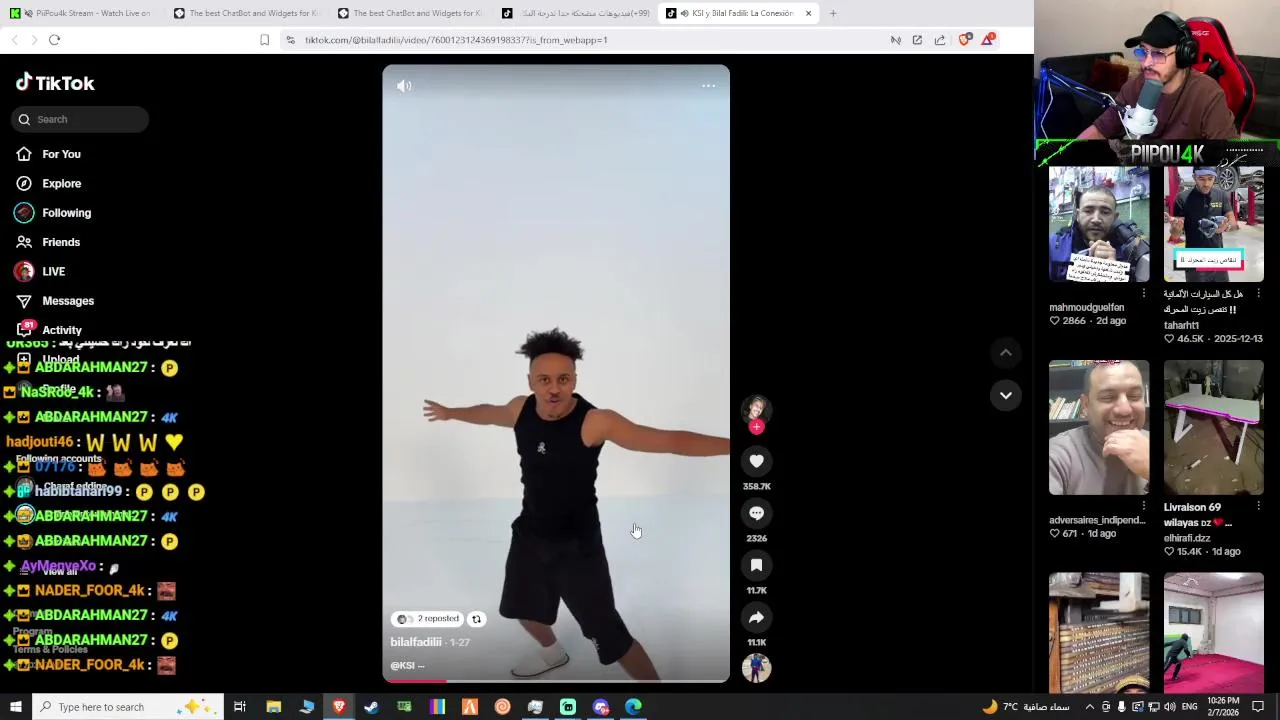This screenshot has height=720, width=1280.
Task: Open the TikTok search box
Action: pyautogui.click(x=80, y=119)
